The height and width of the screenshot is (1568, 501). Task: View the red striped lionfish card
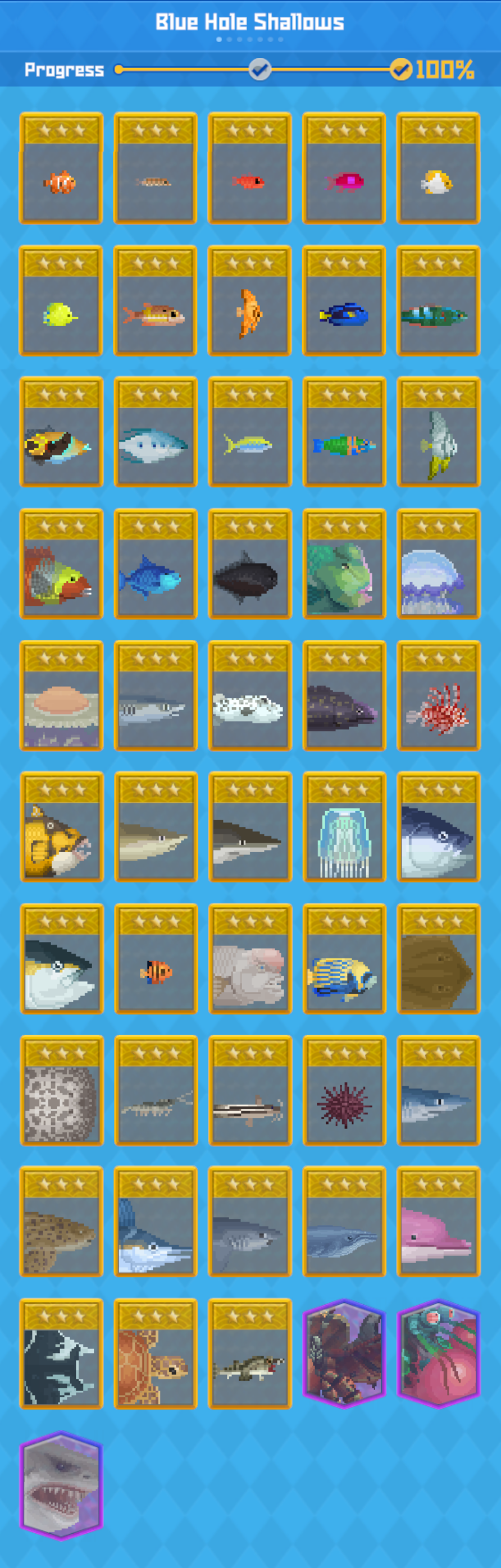438,696
